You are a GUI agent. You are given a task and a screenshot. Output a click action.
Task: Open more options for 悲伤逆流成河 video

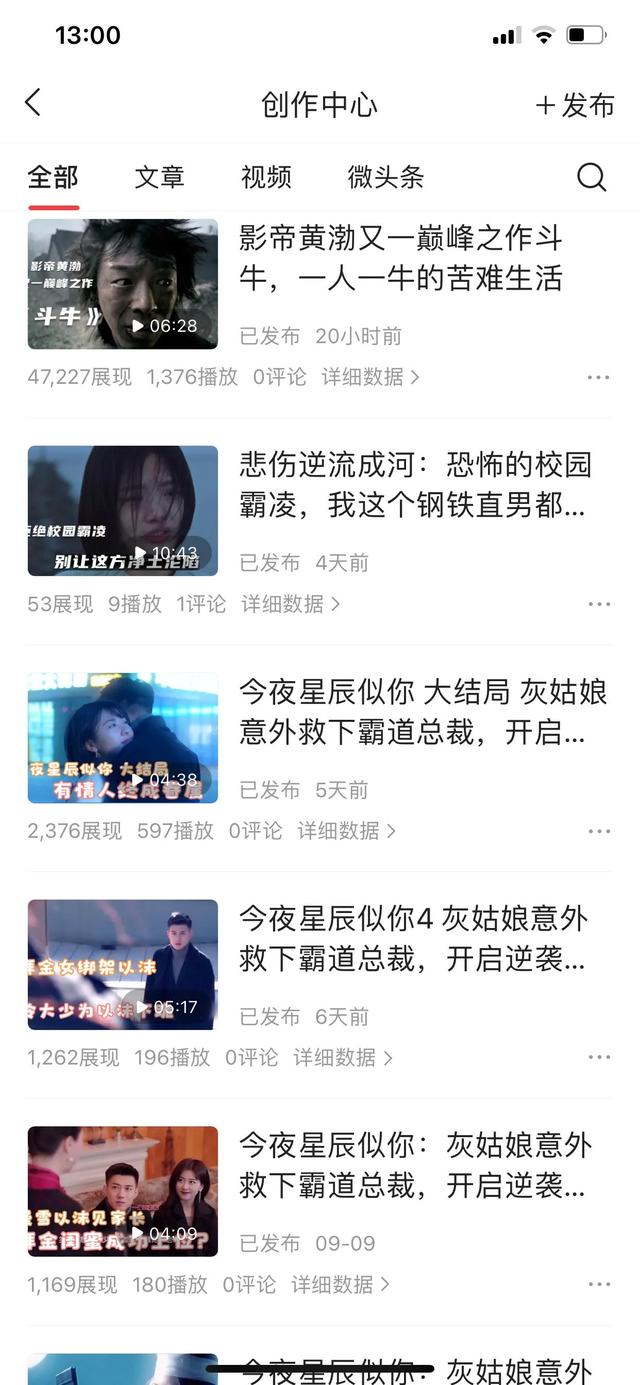point(598,604)
